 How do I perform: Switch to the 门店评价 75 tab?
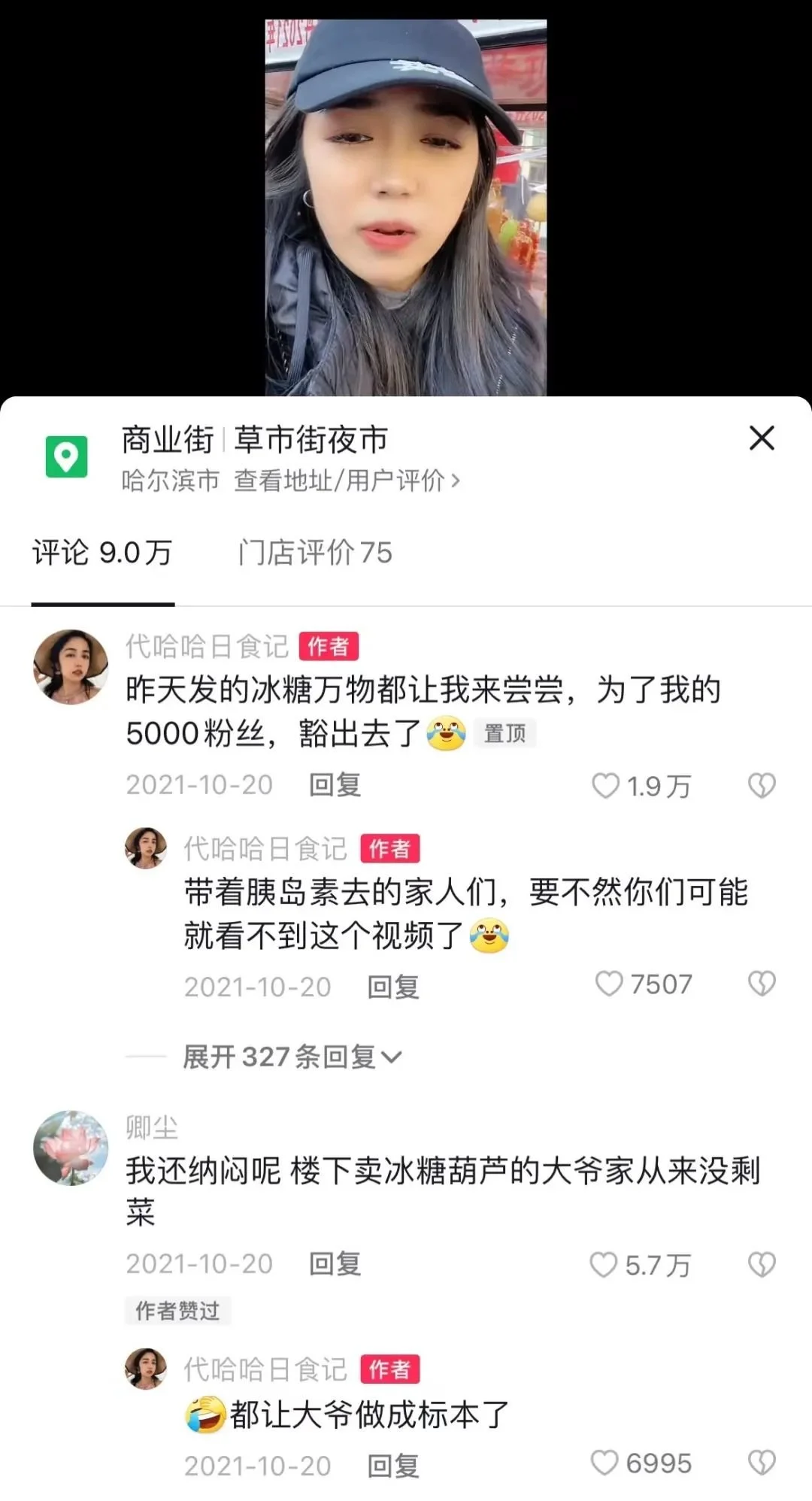coord(315,553)
